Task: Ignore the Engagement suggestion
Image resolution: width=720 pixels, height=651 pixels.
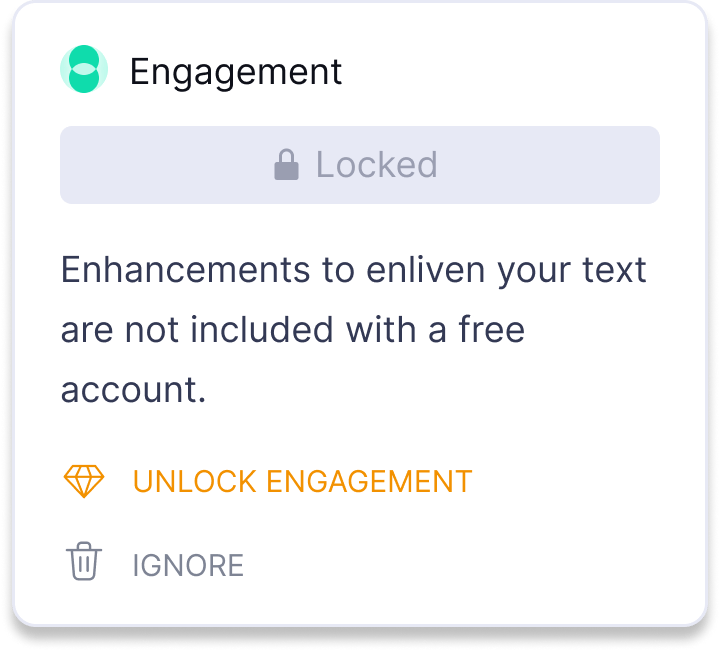Action: click(x=187, y=565)
